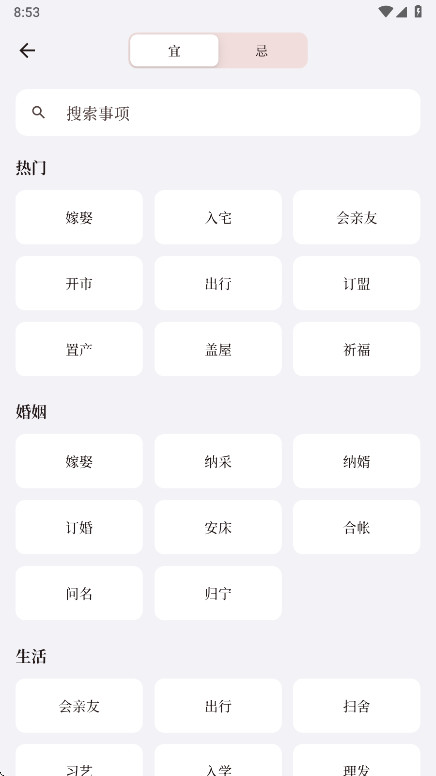Select the 宜 tab

(x=174, y=50)
